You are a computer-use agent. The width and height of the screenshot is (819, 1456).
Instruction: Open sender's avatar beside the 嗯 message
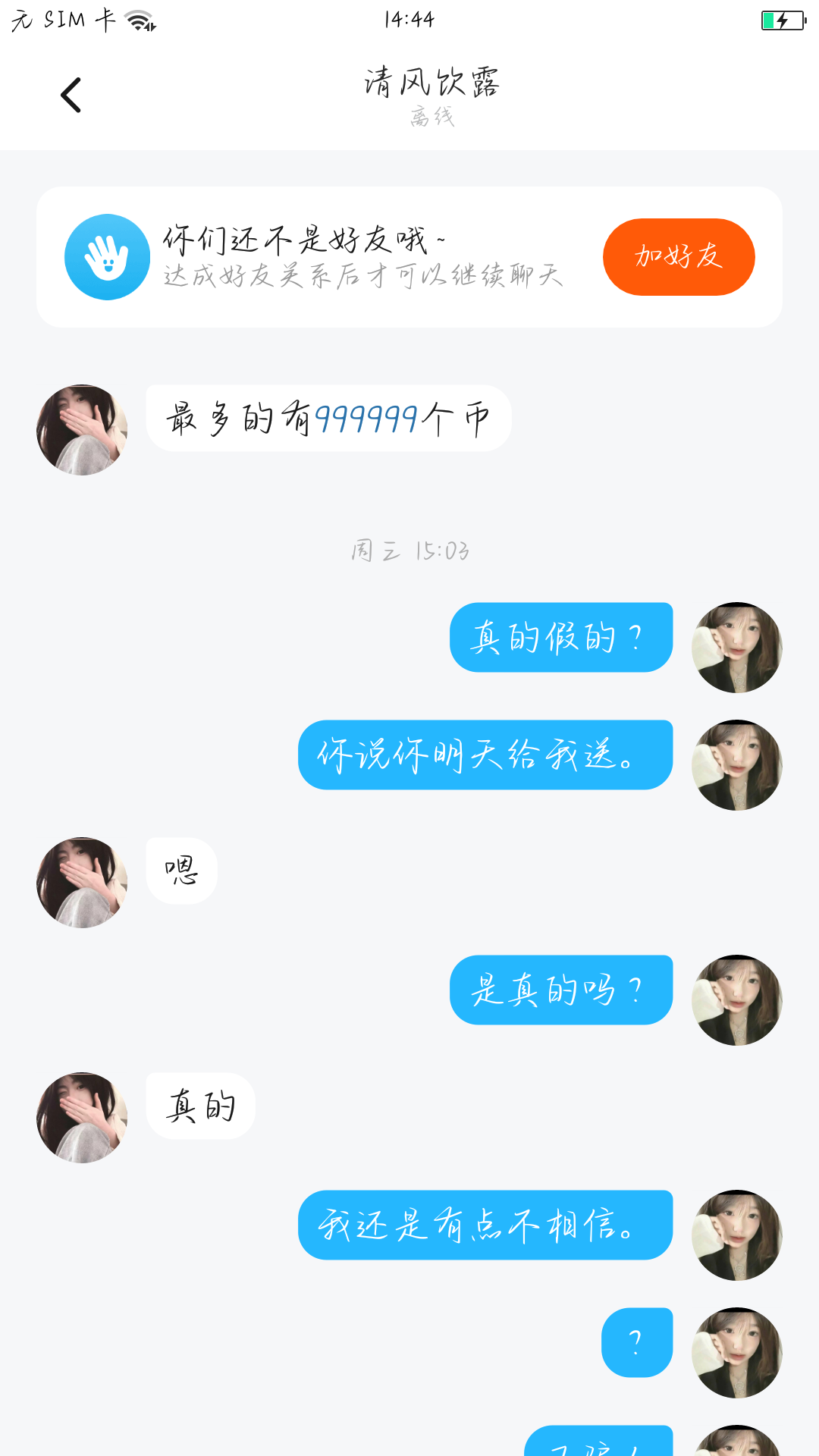click(x=82, y=883)
